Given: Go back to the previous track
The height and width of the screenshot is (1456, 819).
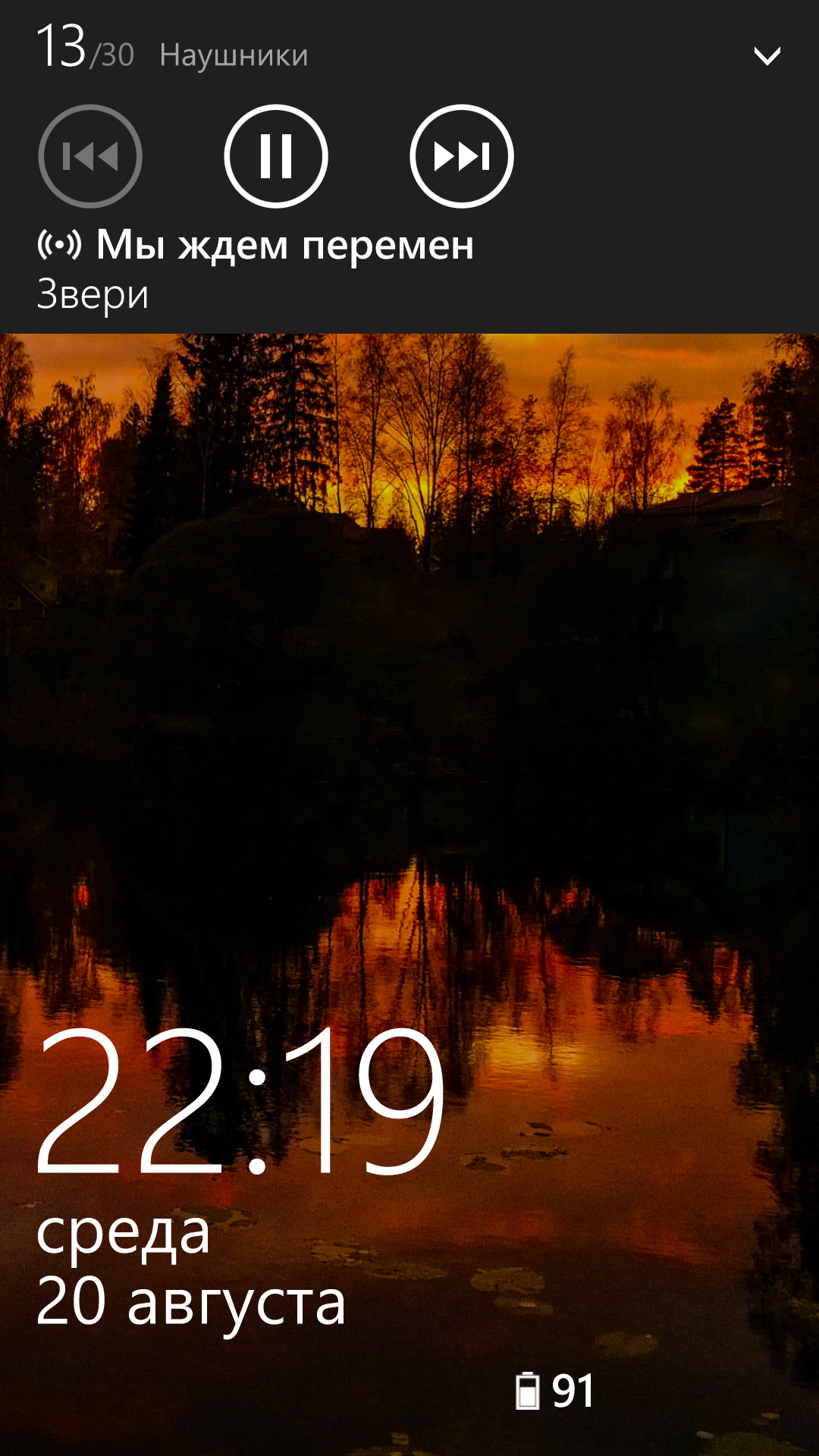Looking at the screenshot, I should (x=90, y=156).
